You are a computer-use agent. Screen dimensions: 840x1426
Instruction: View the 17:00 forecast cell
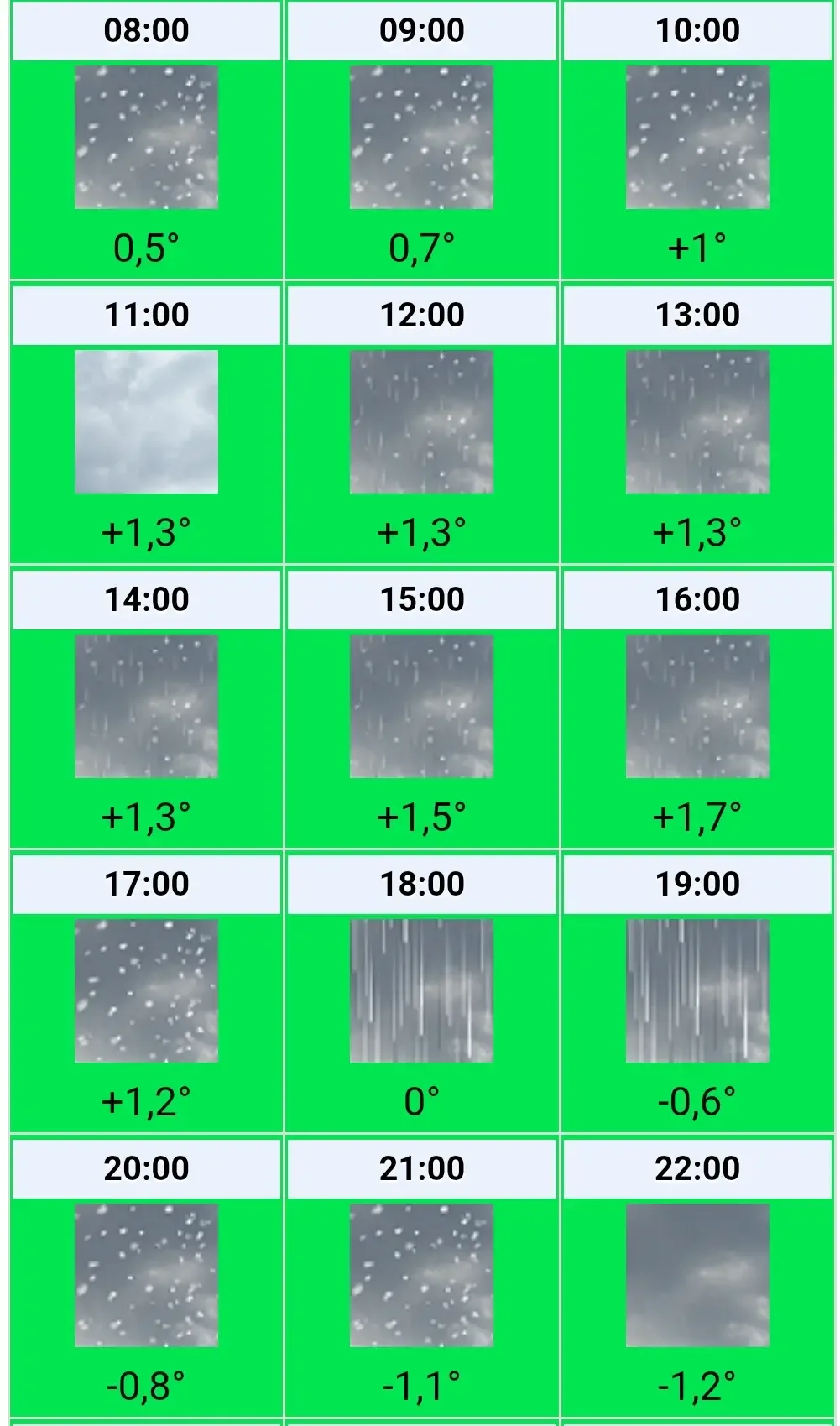tap(146, 991)
